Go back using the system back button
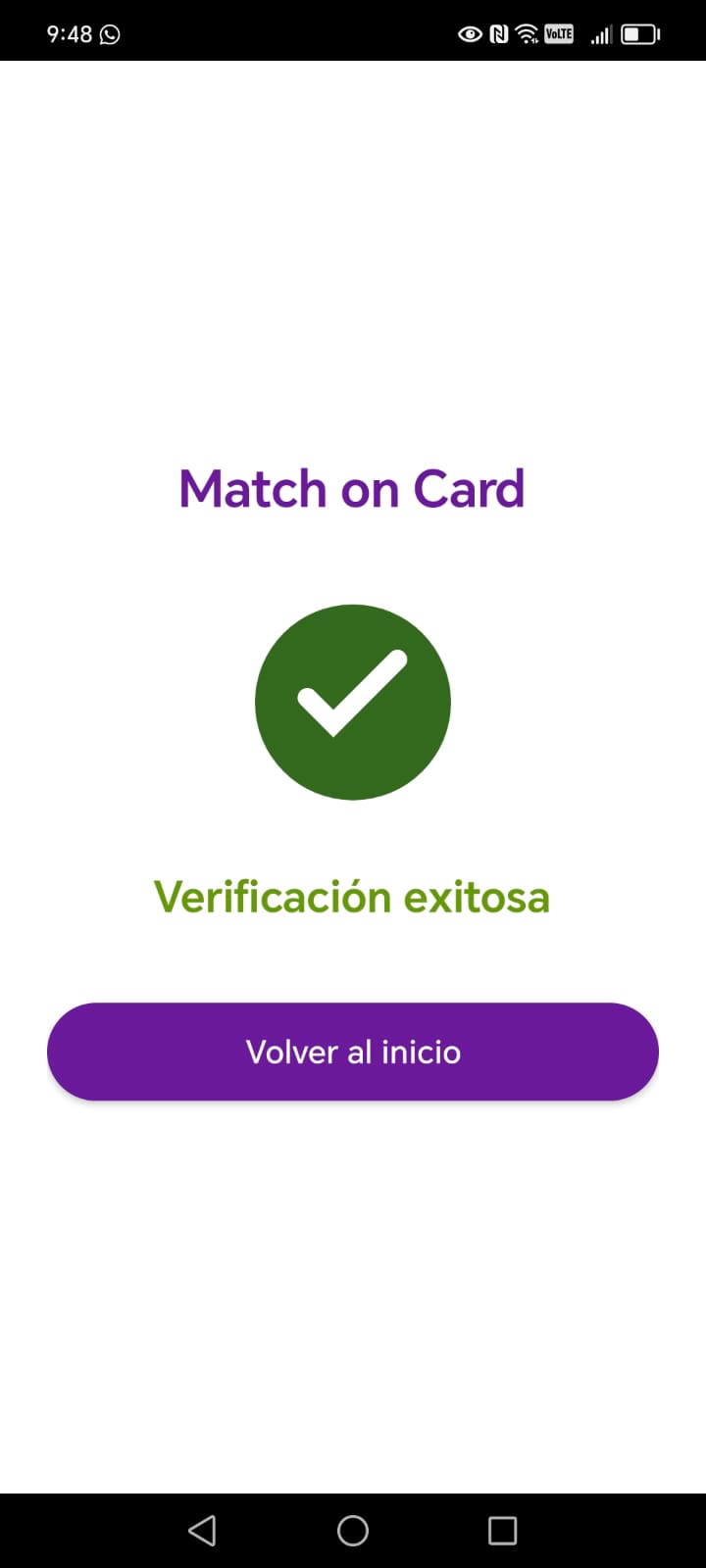Image resolution: width=706 pixels, height=1568 pixels. click(x=202, y=1530)
